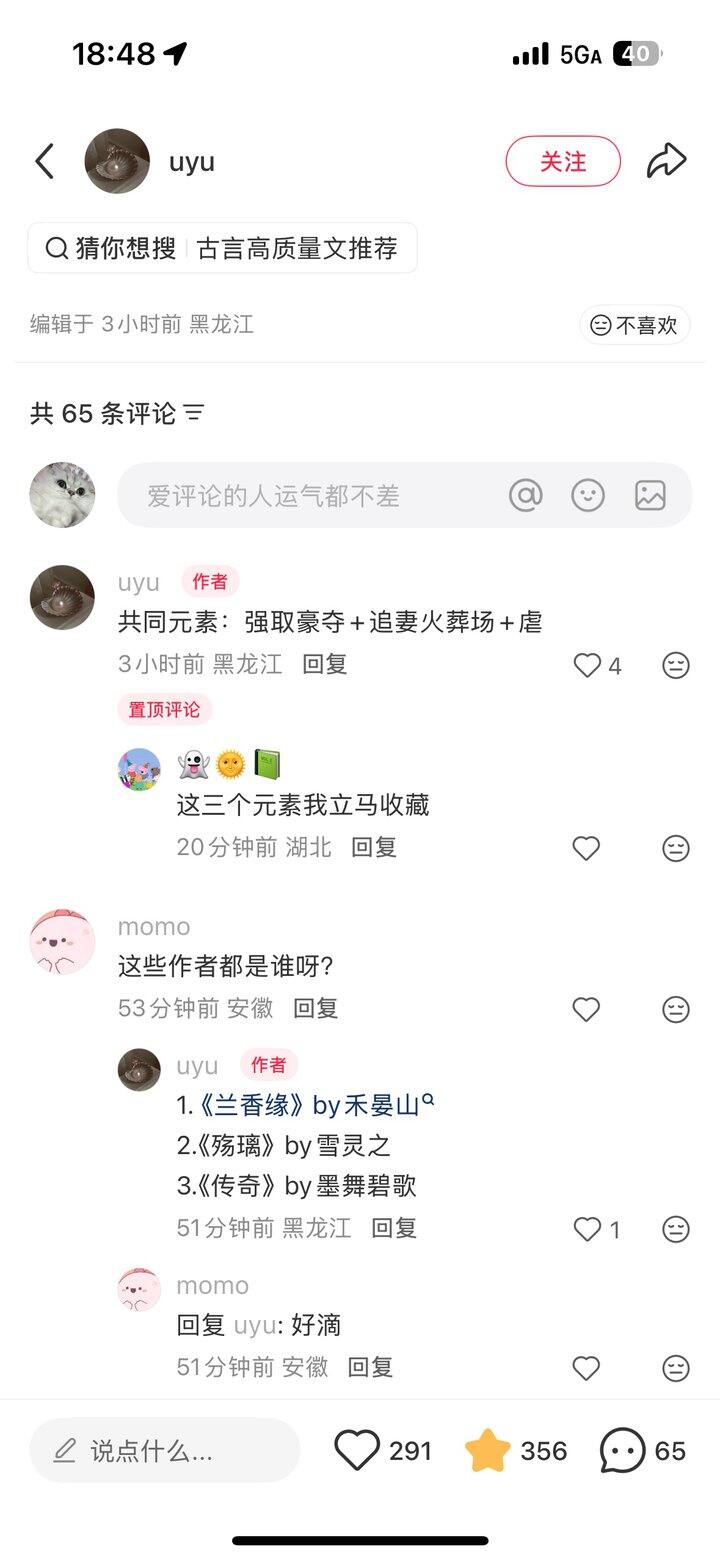This screenshot has width=720, height=1560.
Task: Tap 说点什么 field at bottom
Action: (x=165, y=1450)
